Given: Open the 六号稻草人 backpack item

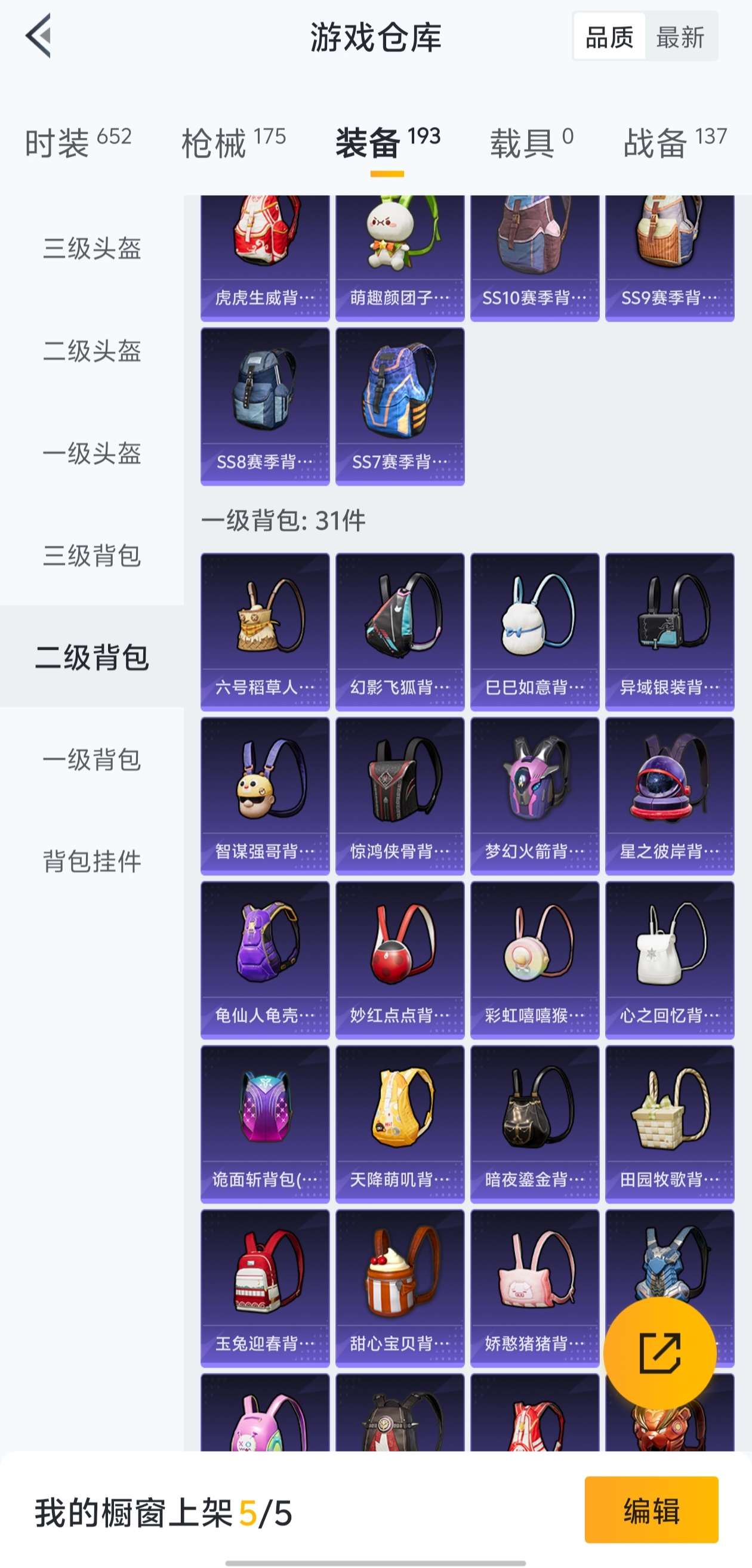Looking at the screenshot, I should pos(265,631).
